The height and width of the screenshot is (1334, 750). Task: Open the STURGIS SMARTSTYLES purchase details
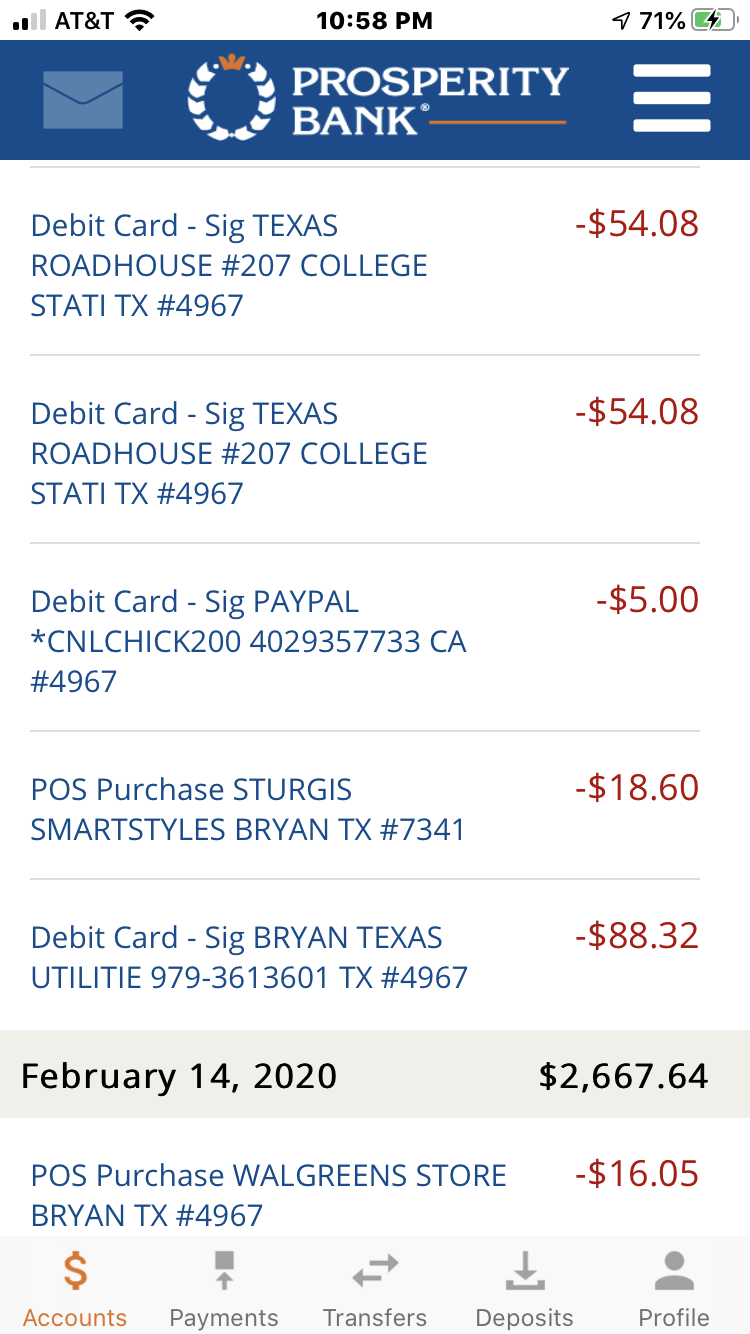coord(364,809)
